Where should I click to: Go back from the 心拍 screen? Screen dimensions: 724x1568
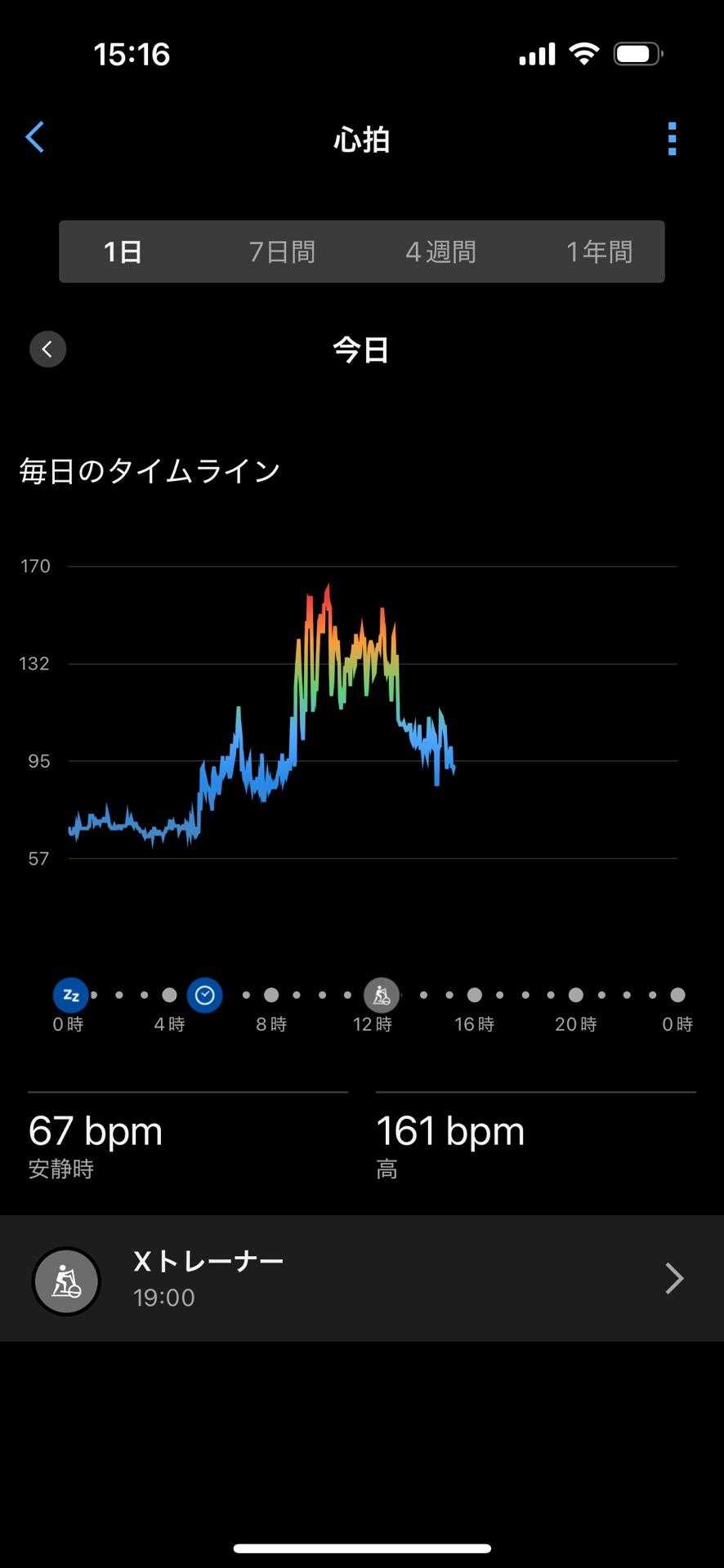(35, 138)
